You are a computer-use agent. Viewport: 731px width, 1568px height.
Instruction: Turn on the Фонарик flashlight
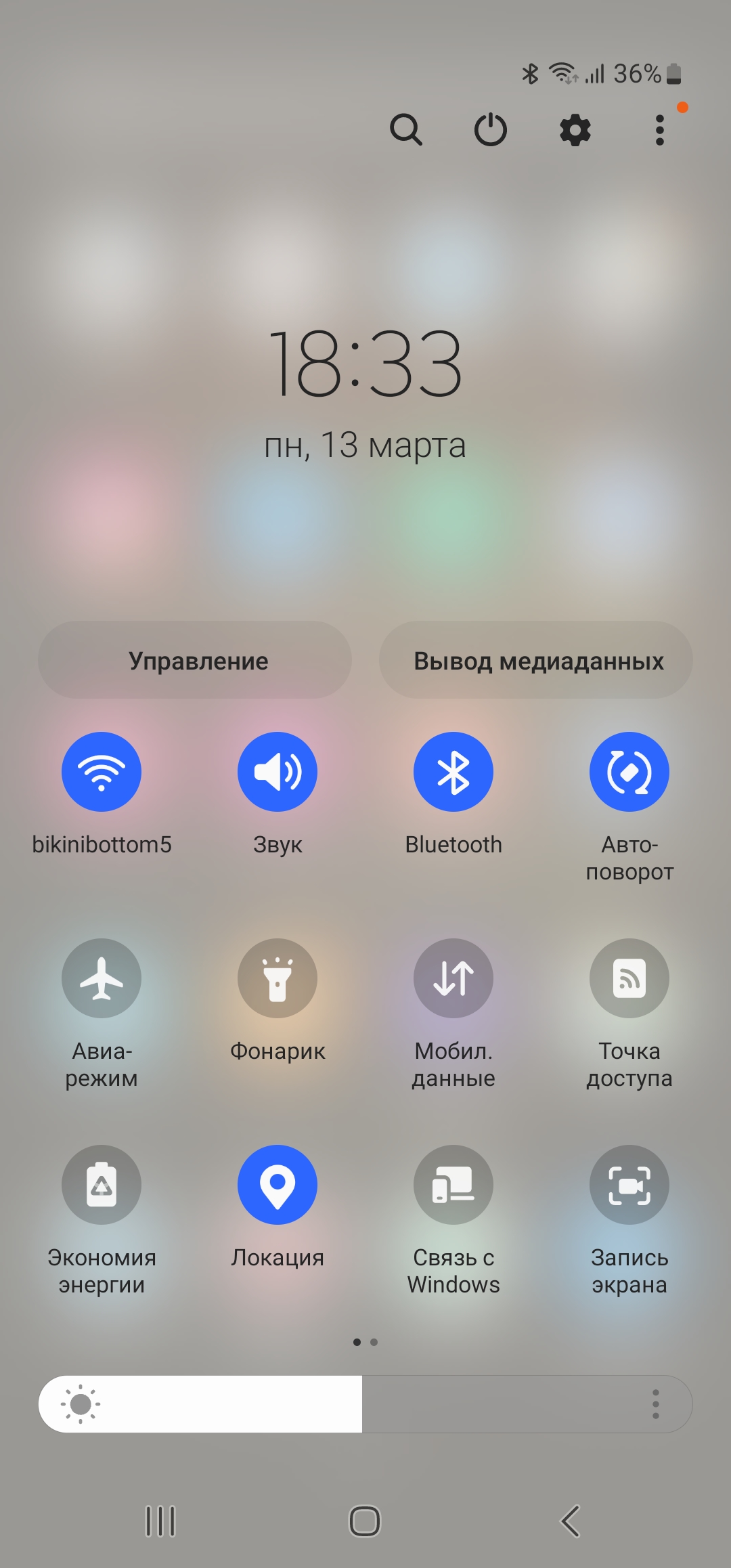[x=278, y=978]
